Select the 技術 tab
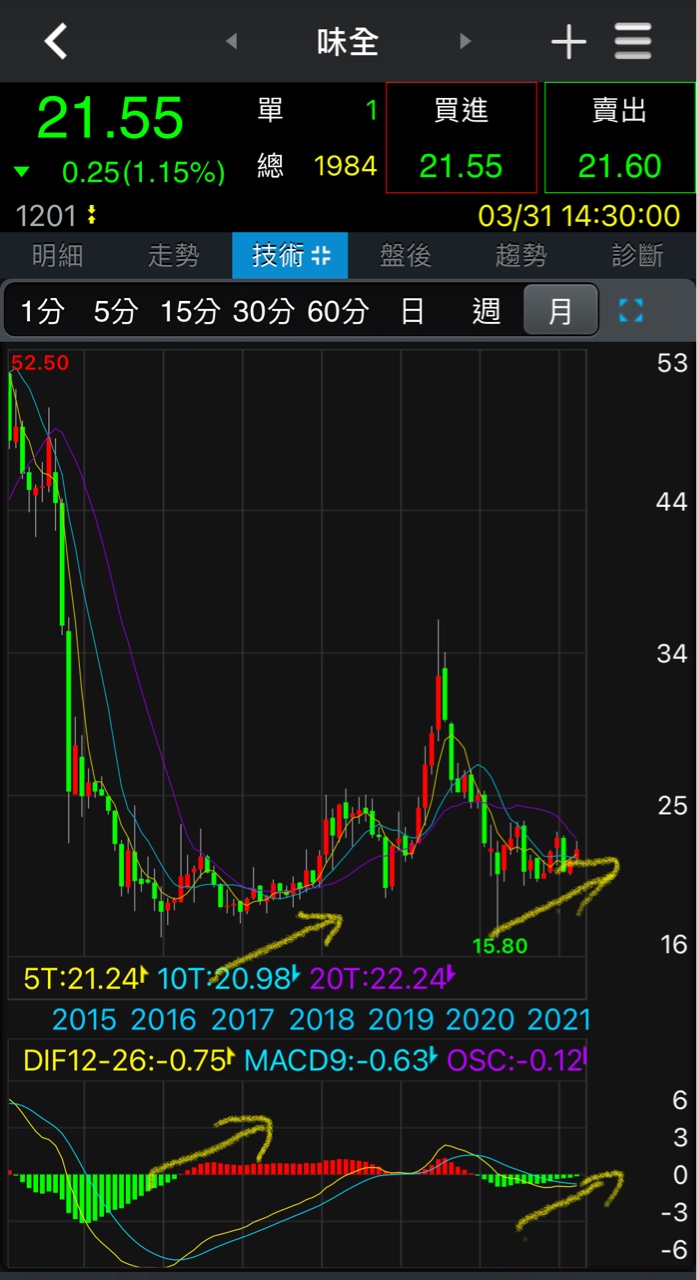The image size is (697, 1280). [x=290, y=256]
